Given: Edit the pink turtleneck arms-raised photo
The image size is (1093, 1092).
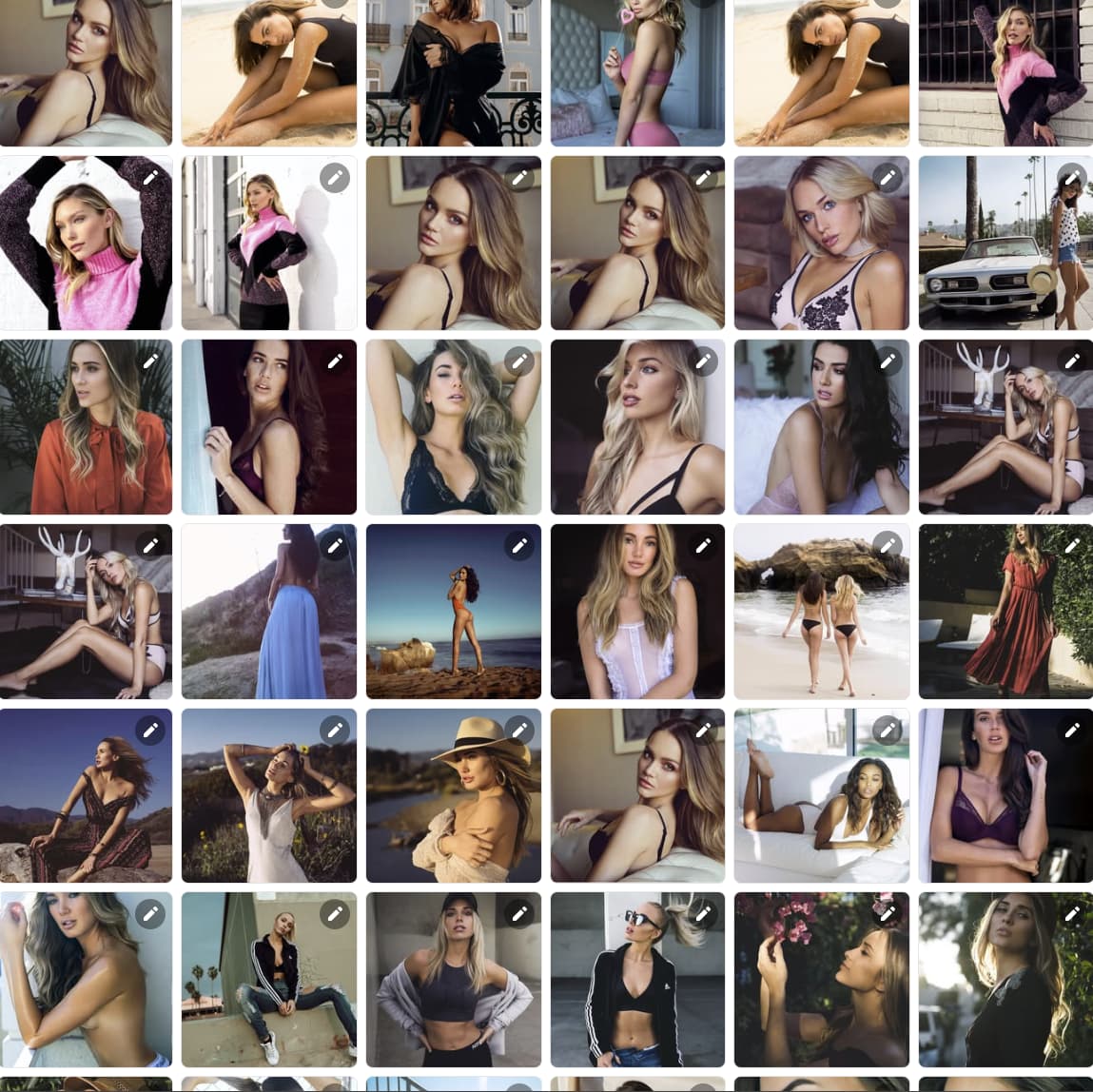Looking at the screenshot, I should pos(150,178).
